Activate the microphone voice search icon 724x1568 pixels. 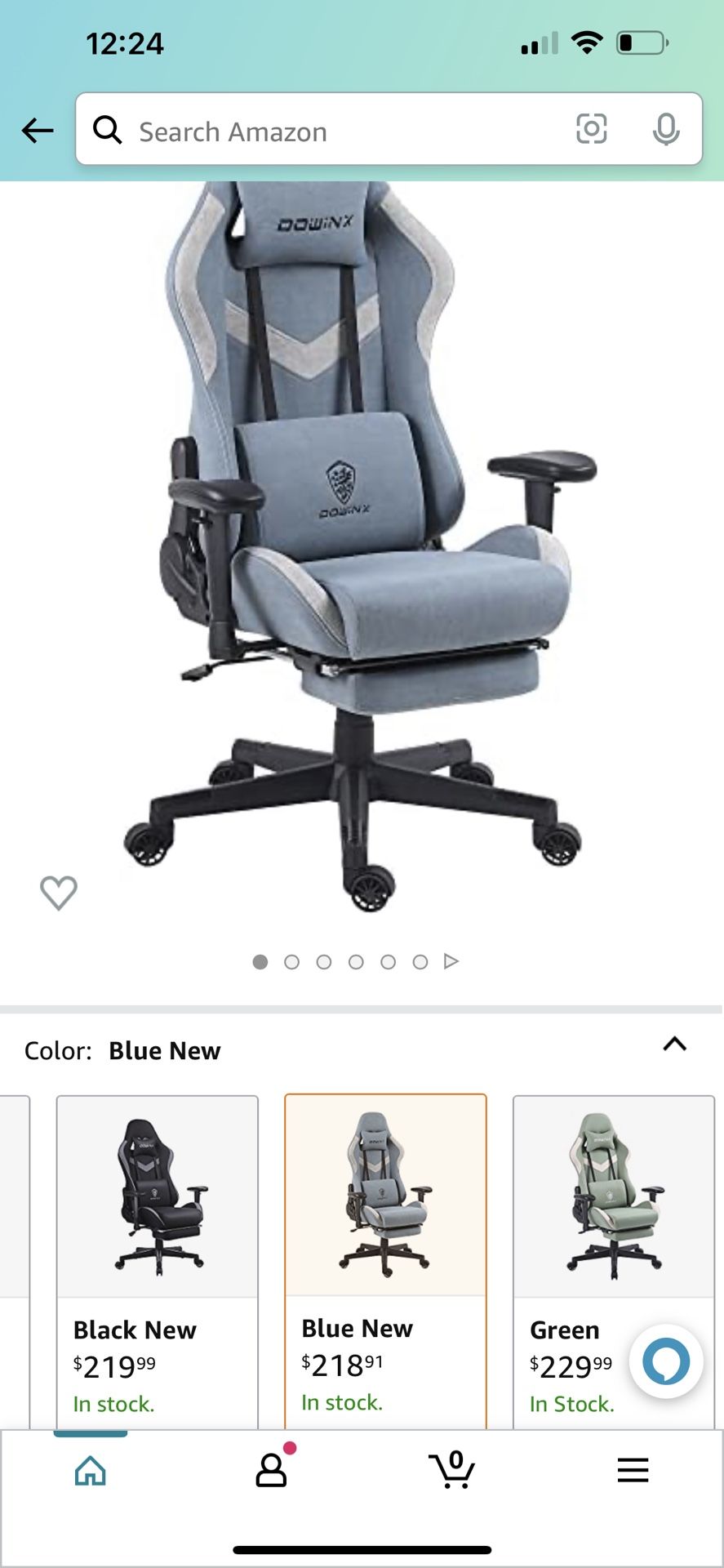(667, 130)
